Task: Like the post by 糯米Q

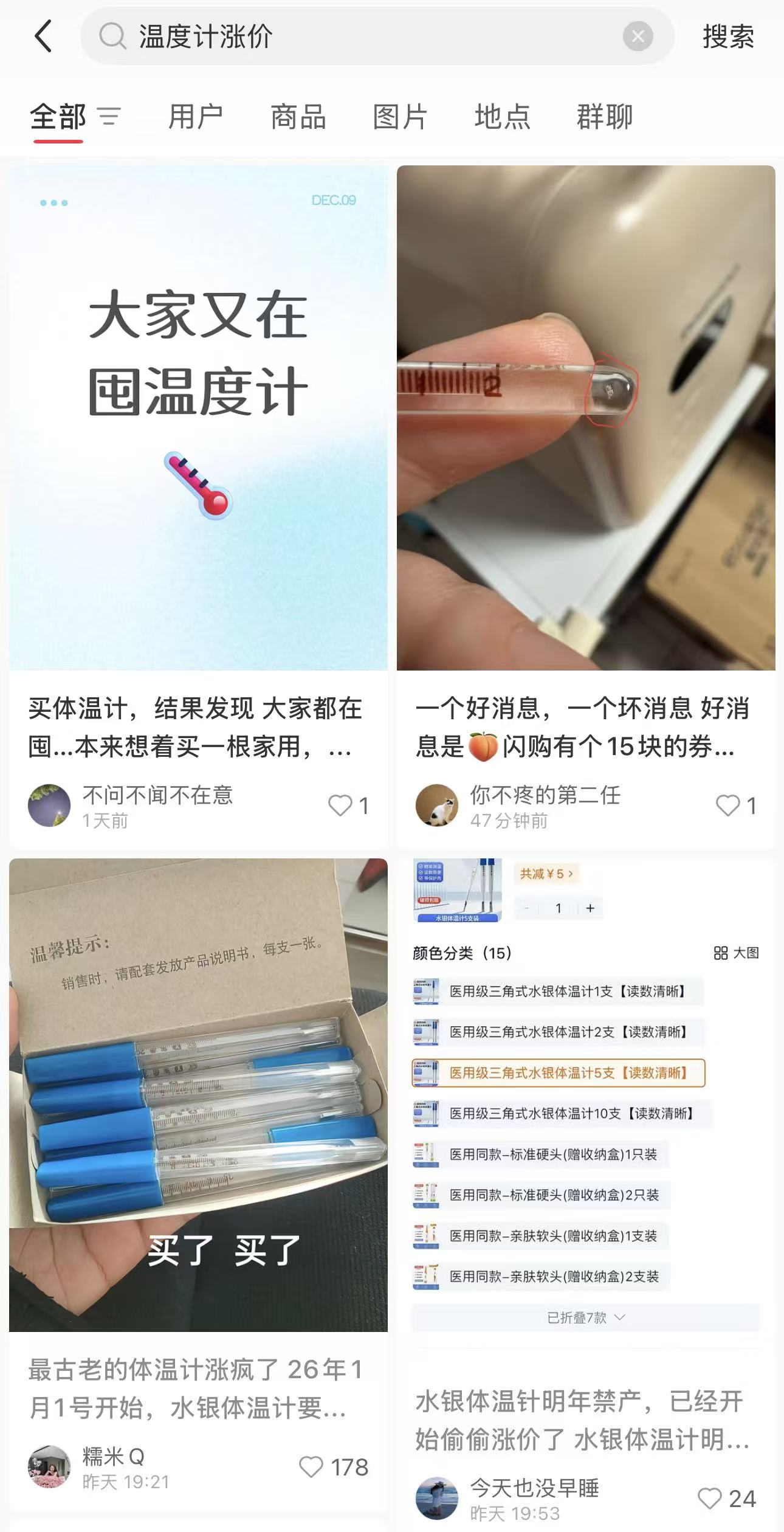Action: tap(311, 1467)
